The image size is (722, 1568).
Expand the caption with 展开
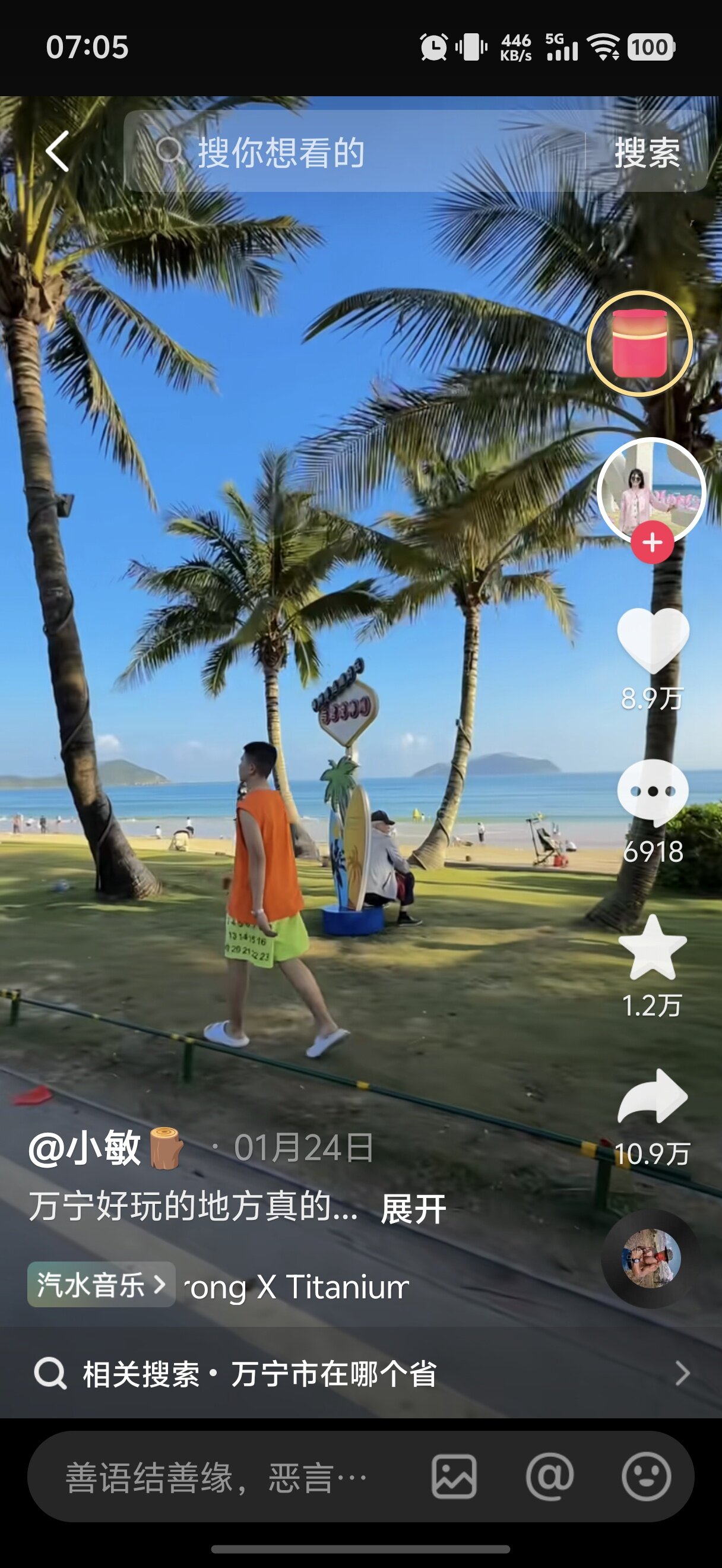click(414, 1207)
